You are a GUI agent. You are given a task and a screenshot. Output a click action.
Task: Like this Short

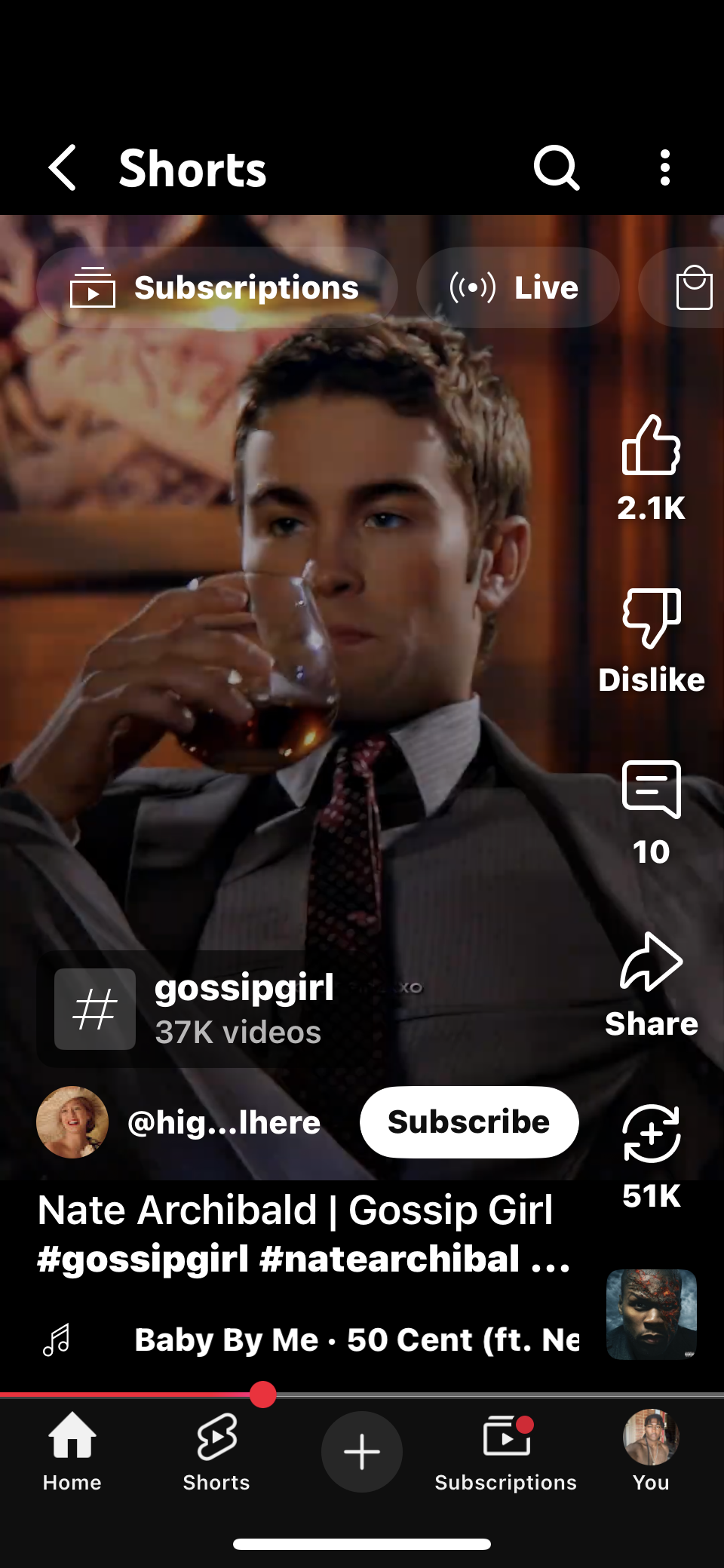click(652, 468)
